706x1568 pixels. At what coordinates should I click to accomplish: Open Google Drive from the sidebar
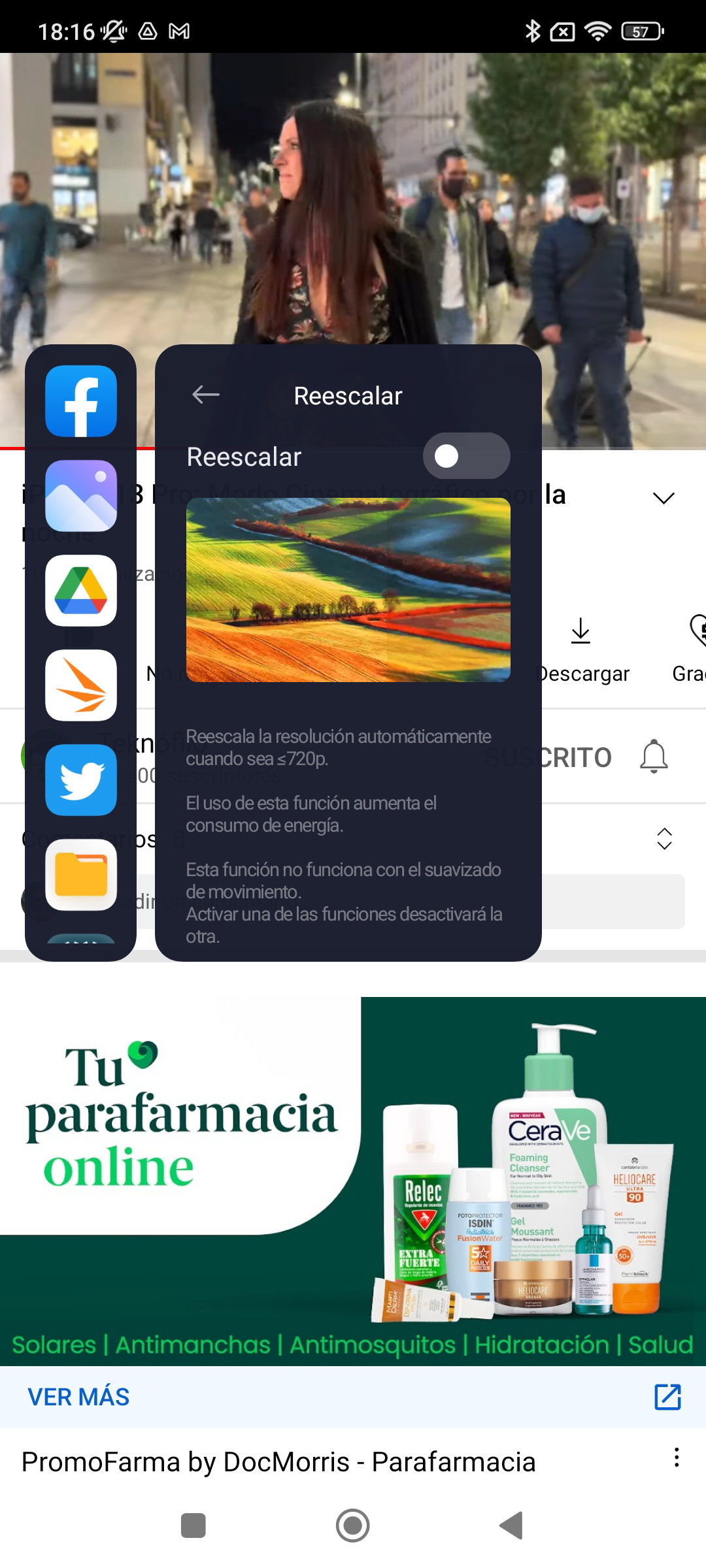pyautogui.click(x=81, y=591)
